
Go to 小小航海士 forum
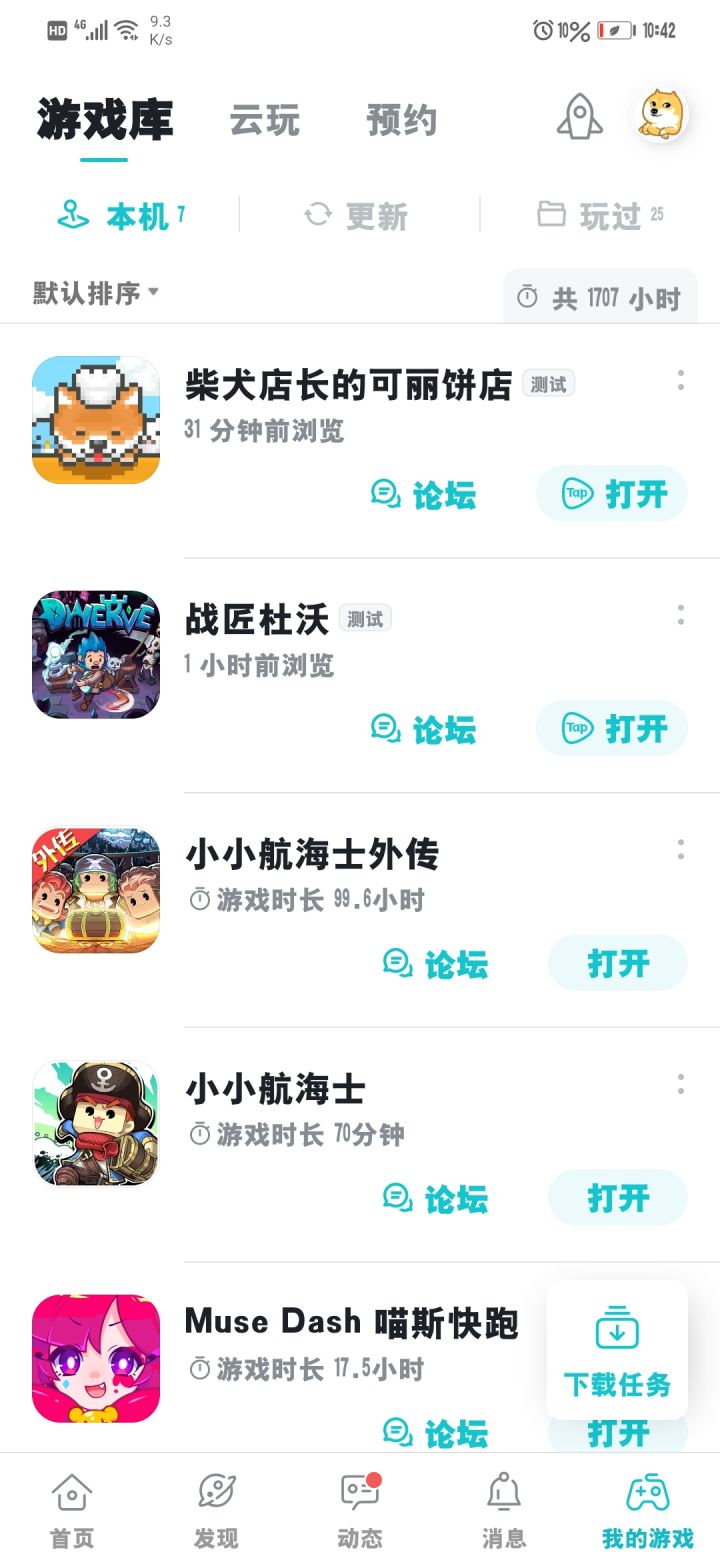pyautogui.click(x=436, y=1198)
